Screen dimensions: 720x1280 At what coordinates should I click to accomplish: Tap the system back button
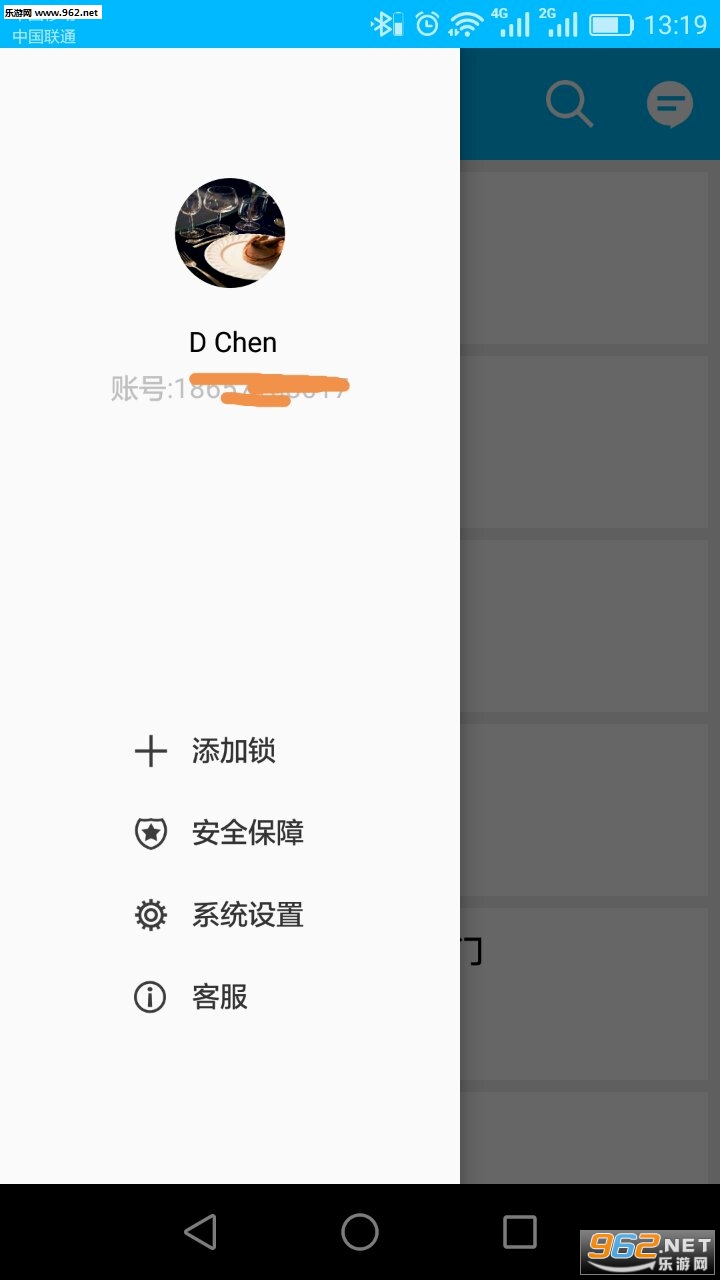(x=200, y=1232)
